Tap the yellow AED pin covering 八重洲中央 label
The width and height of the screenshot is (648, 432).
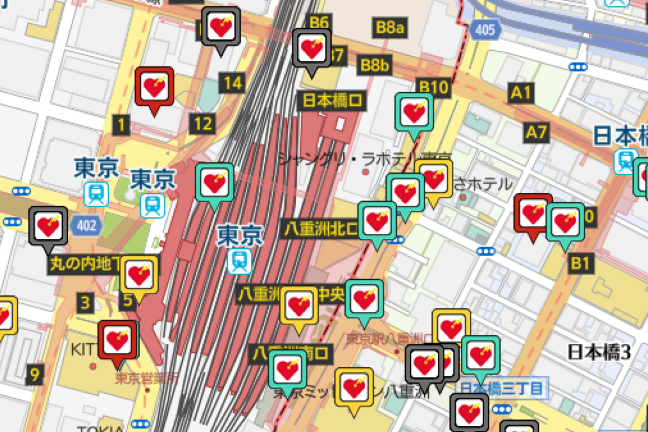pos(299,308)
